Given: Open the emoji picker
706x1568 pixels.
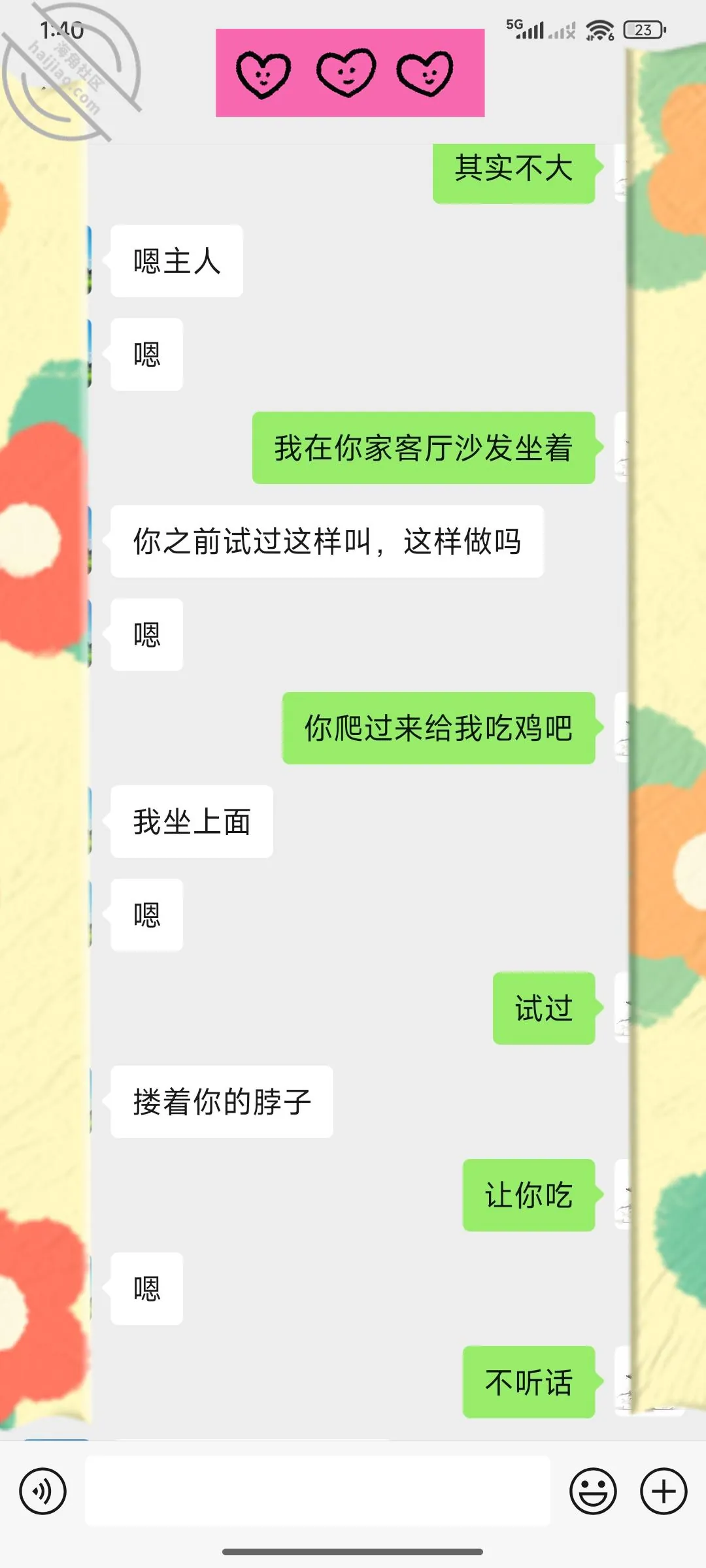Looking at the screenshot, I should point(593,1491).
